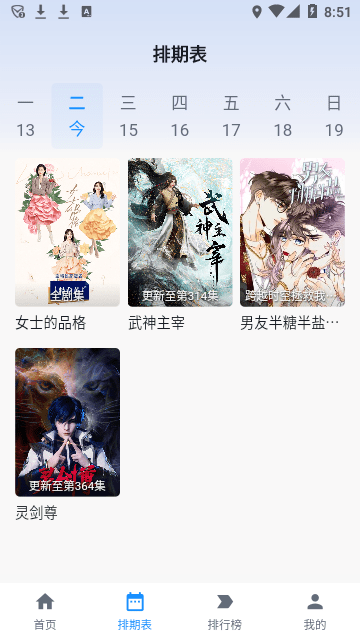Open the 女士的品格 show card
The width and height of the screenshot is (360, 640).
point(67,245)
